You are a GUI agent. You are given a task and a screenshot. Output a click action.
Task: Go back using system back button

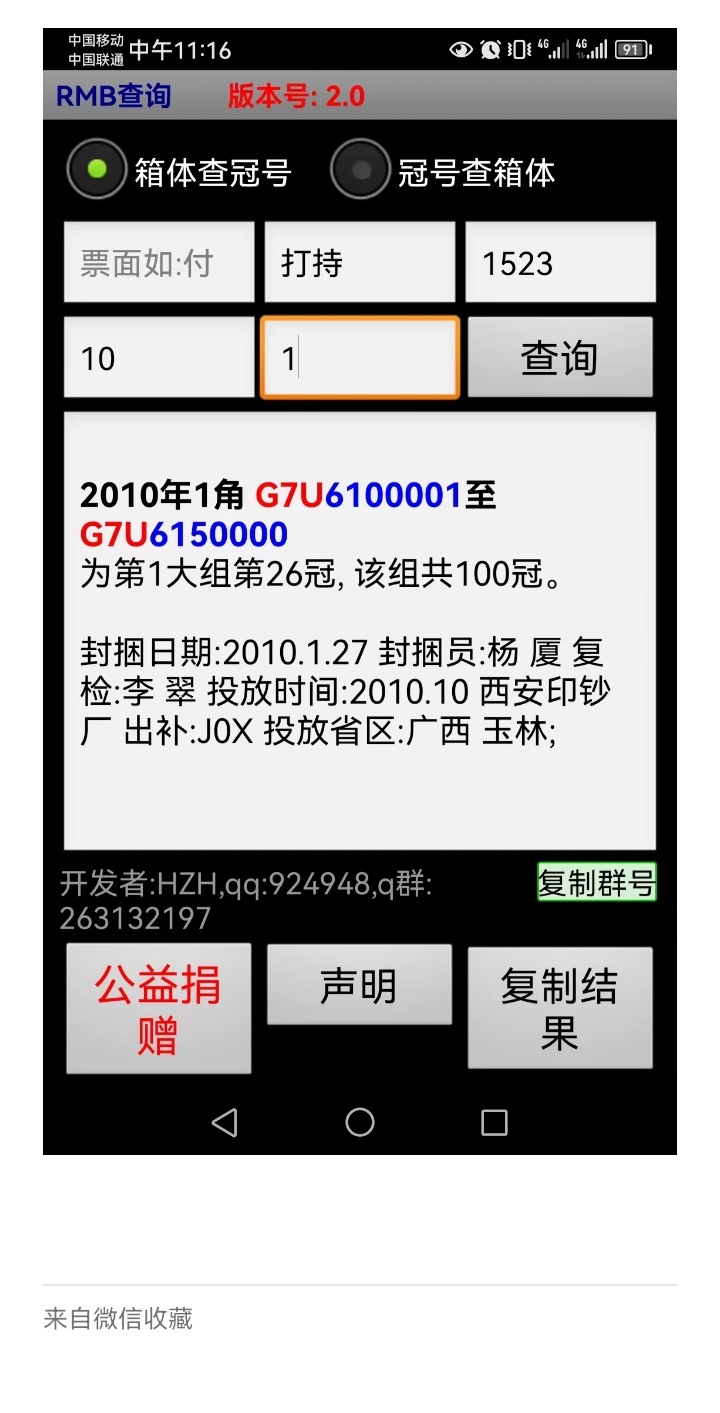[x=225, y=1122]
